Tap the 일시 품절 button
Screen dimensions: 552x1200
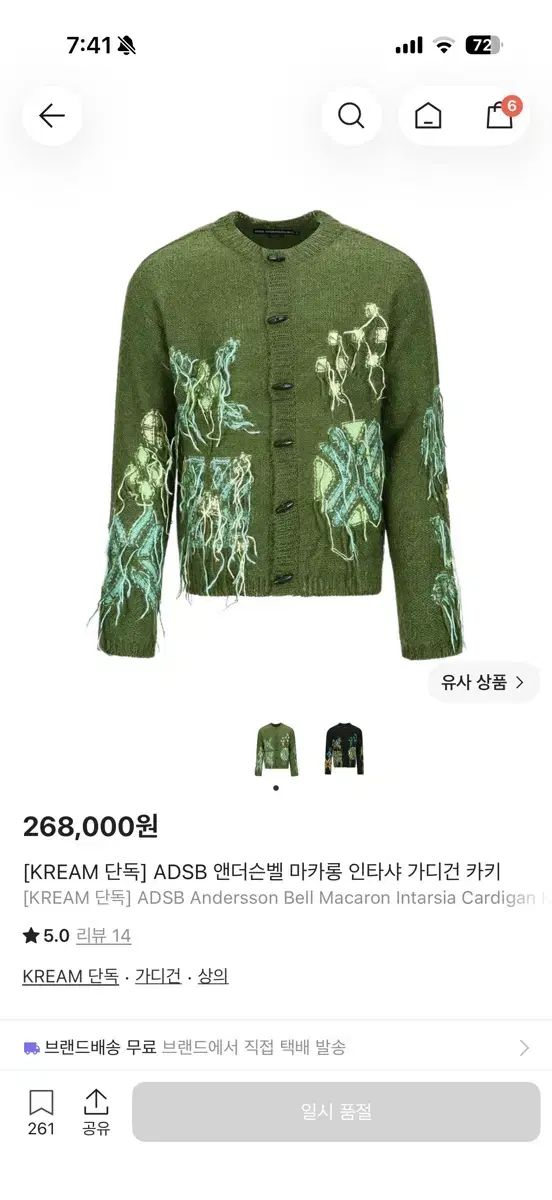click(336, 1112)
